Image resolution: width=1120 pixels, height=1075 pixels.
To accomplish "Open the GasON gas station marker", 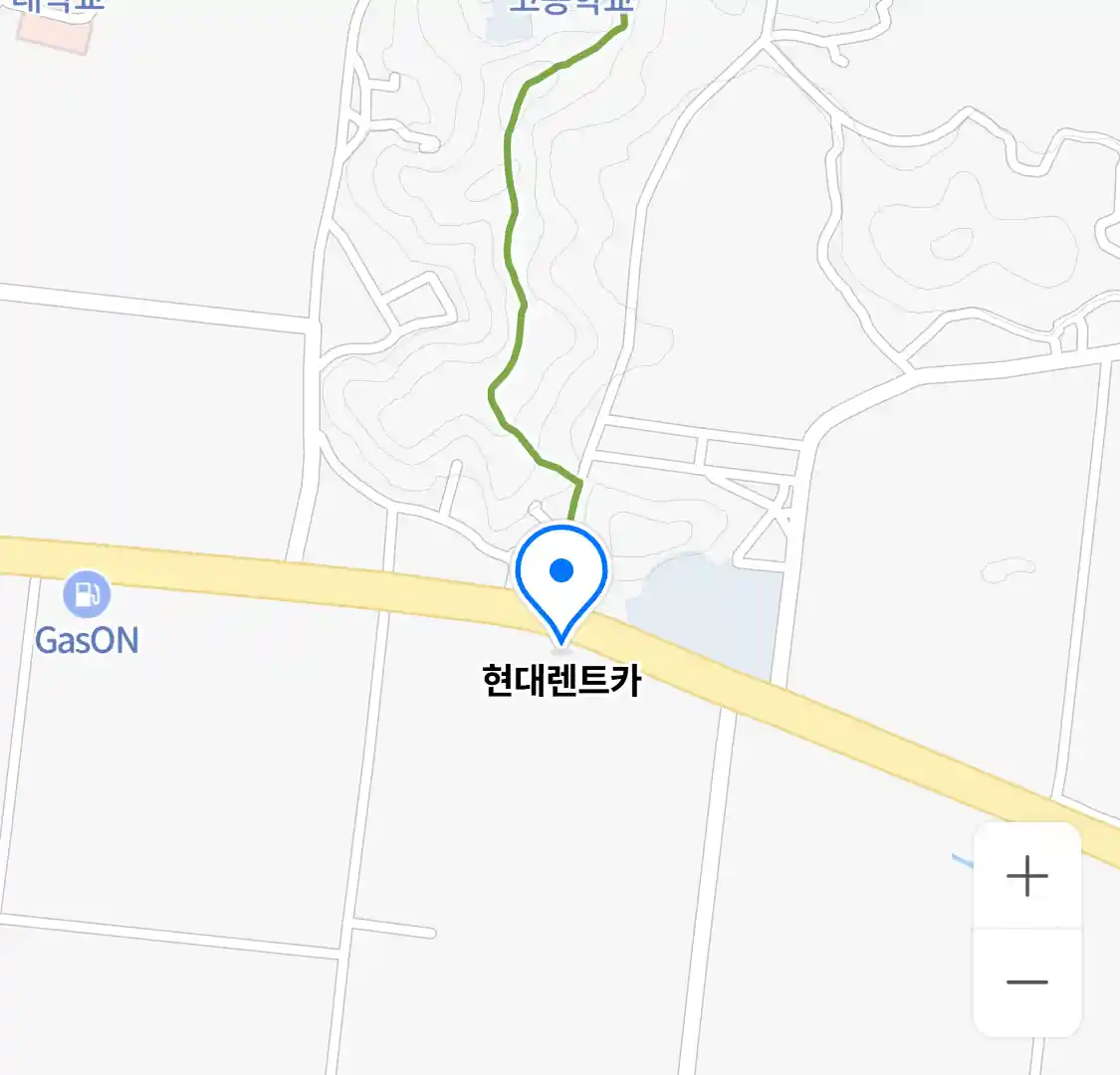I will click(87, 595).
